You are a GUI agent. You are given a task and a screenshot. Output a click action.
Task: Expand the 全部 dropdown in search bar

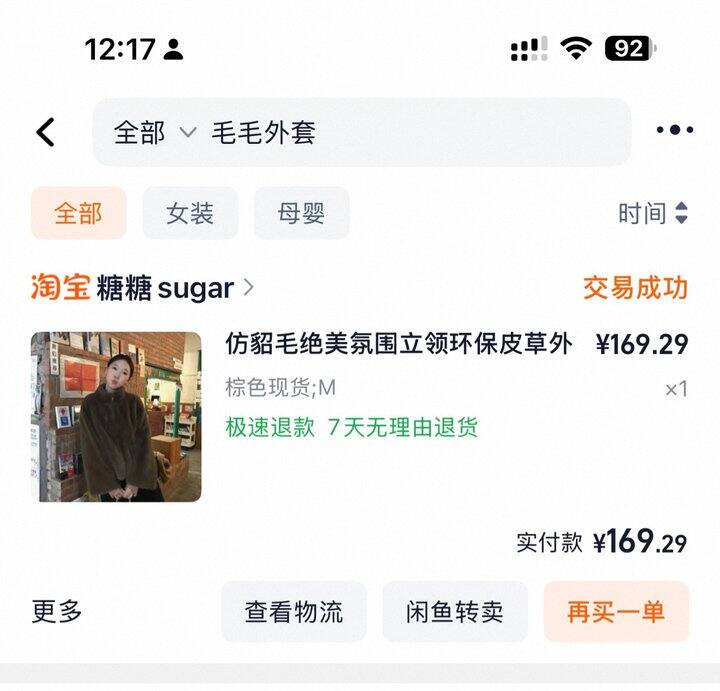154,132
